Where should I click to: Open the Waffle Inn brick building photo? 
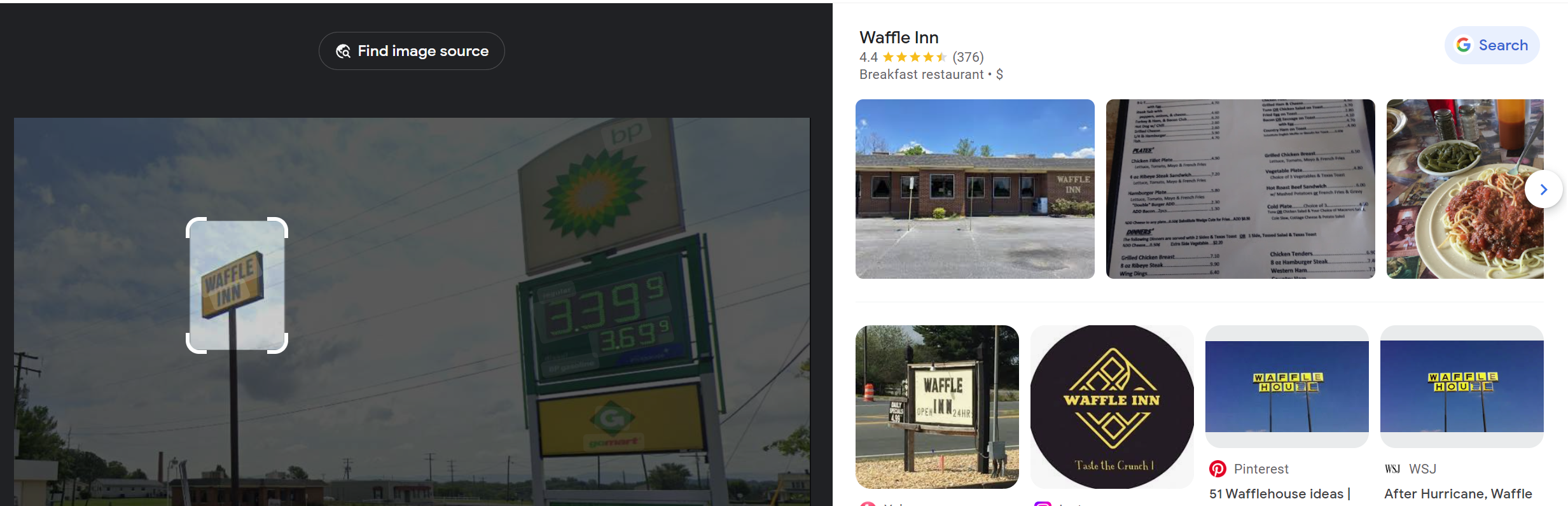pos(975,189)
